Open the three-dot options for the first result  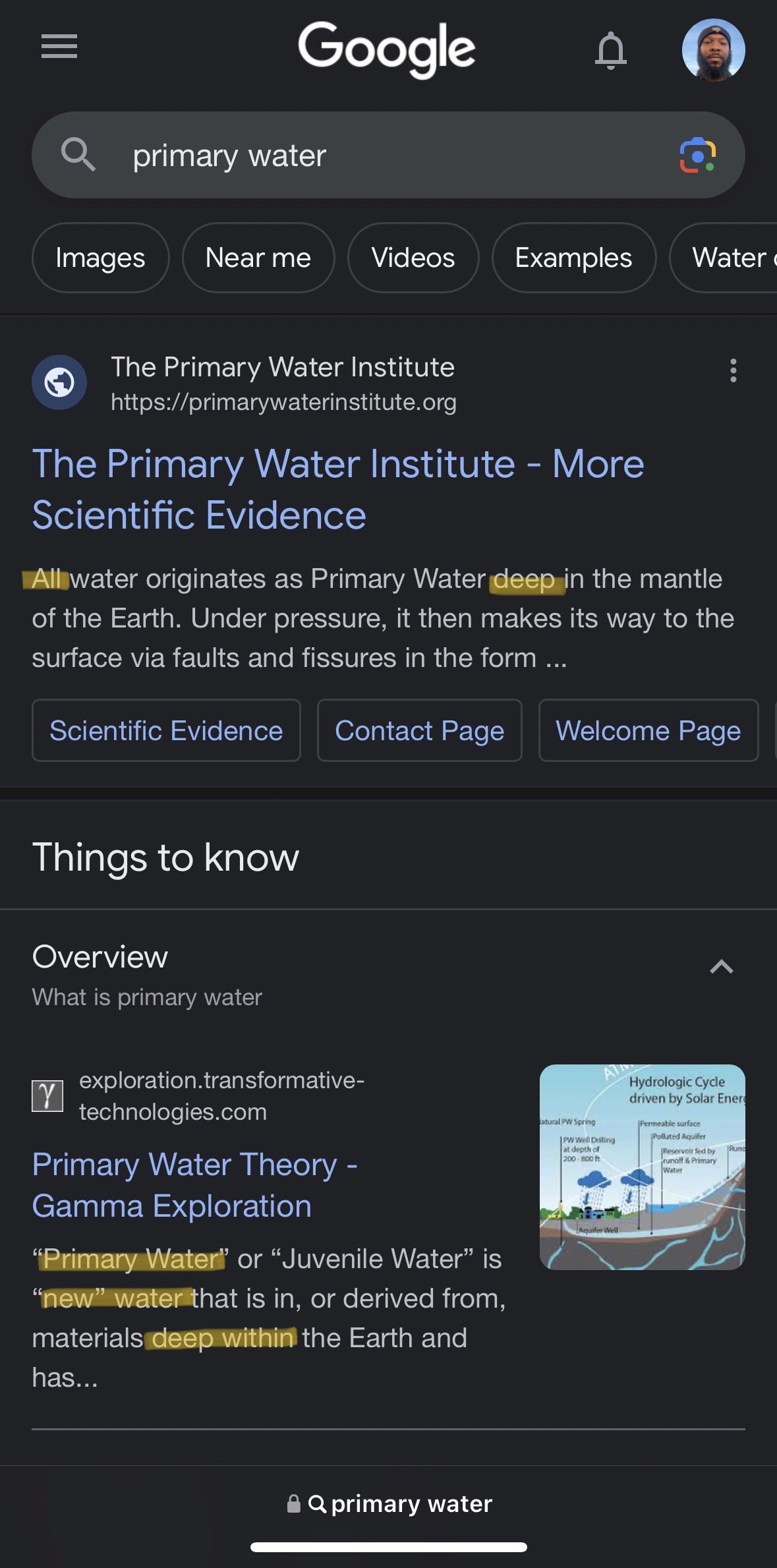[x=733, y=372]
